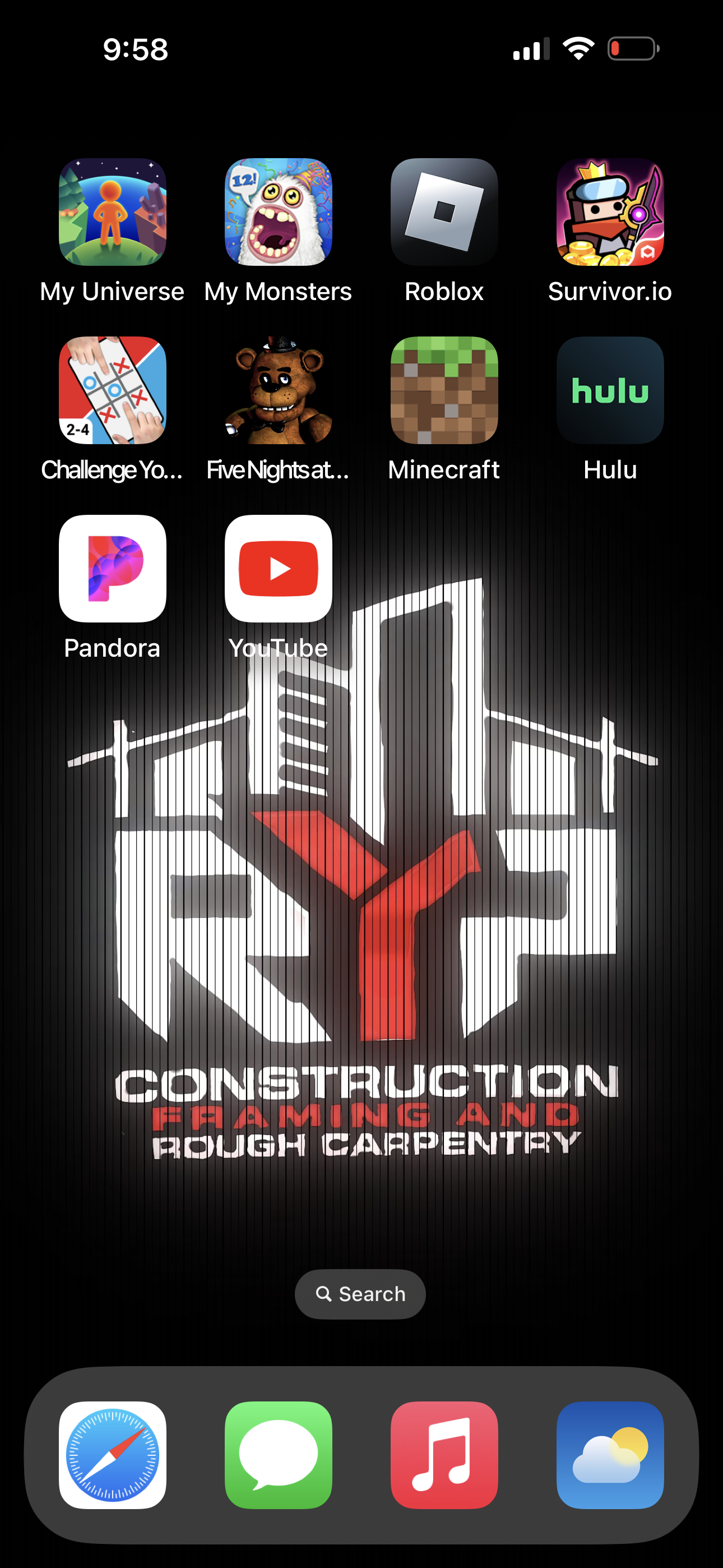The width and height of the screenshot is (723, 1568).
Task: Tap the Search pill
Action: click(360, 1294)
